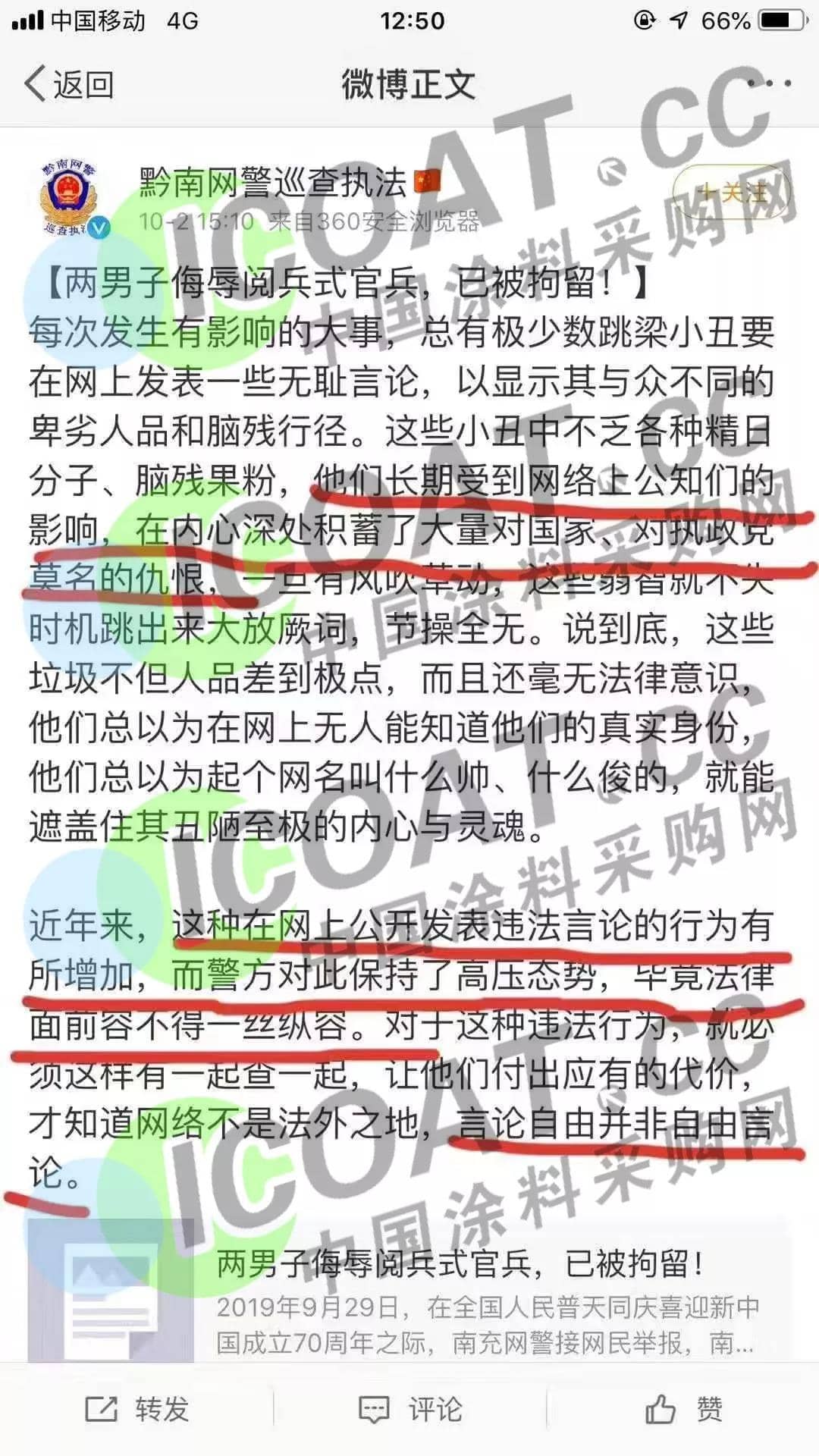Go back with the 返回 button
The image size is (819, 1456).
(x=70, y=84)
